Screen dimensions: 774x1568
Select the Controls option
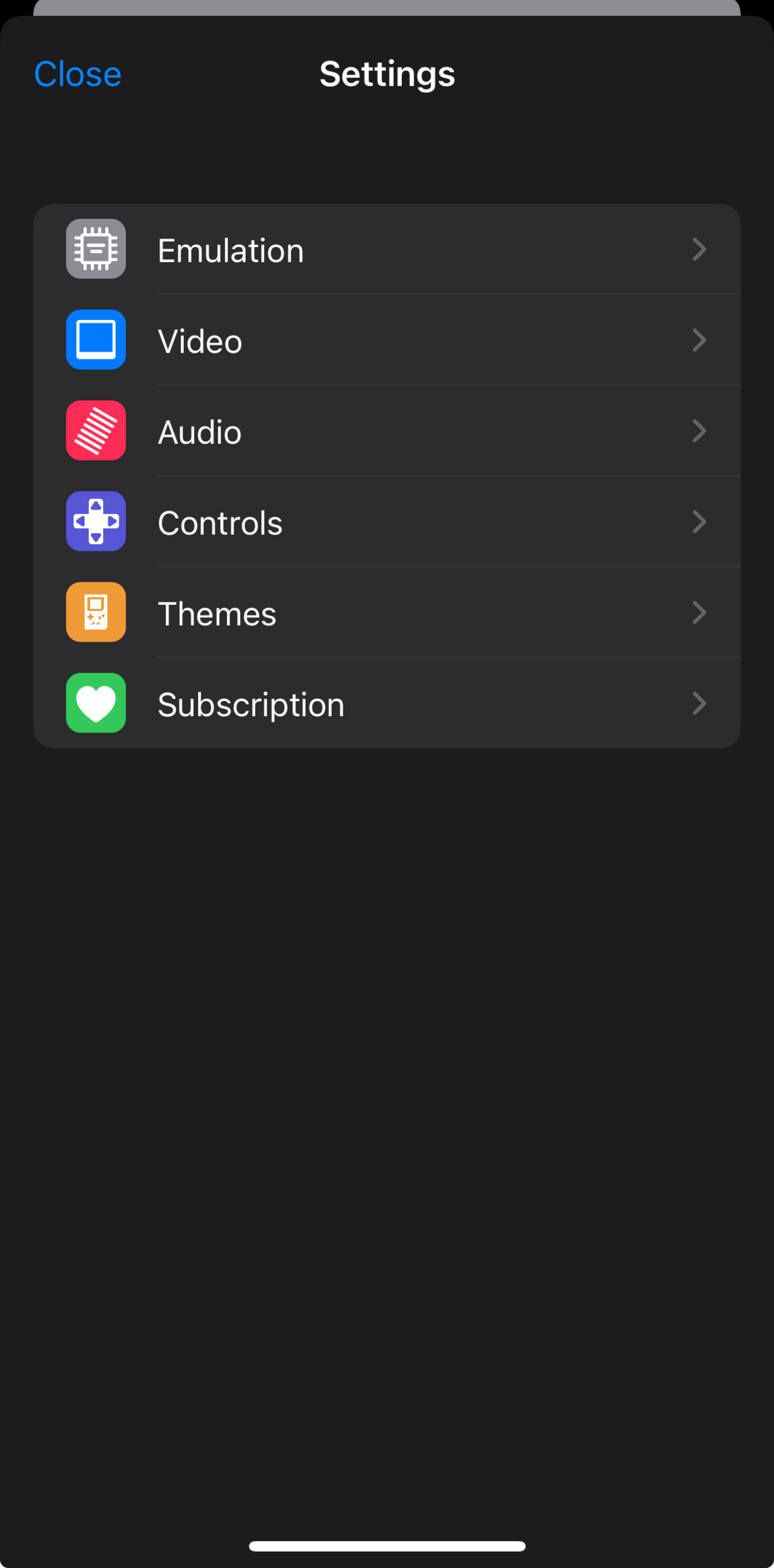(387, 522)
